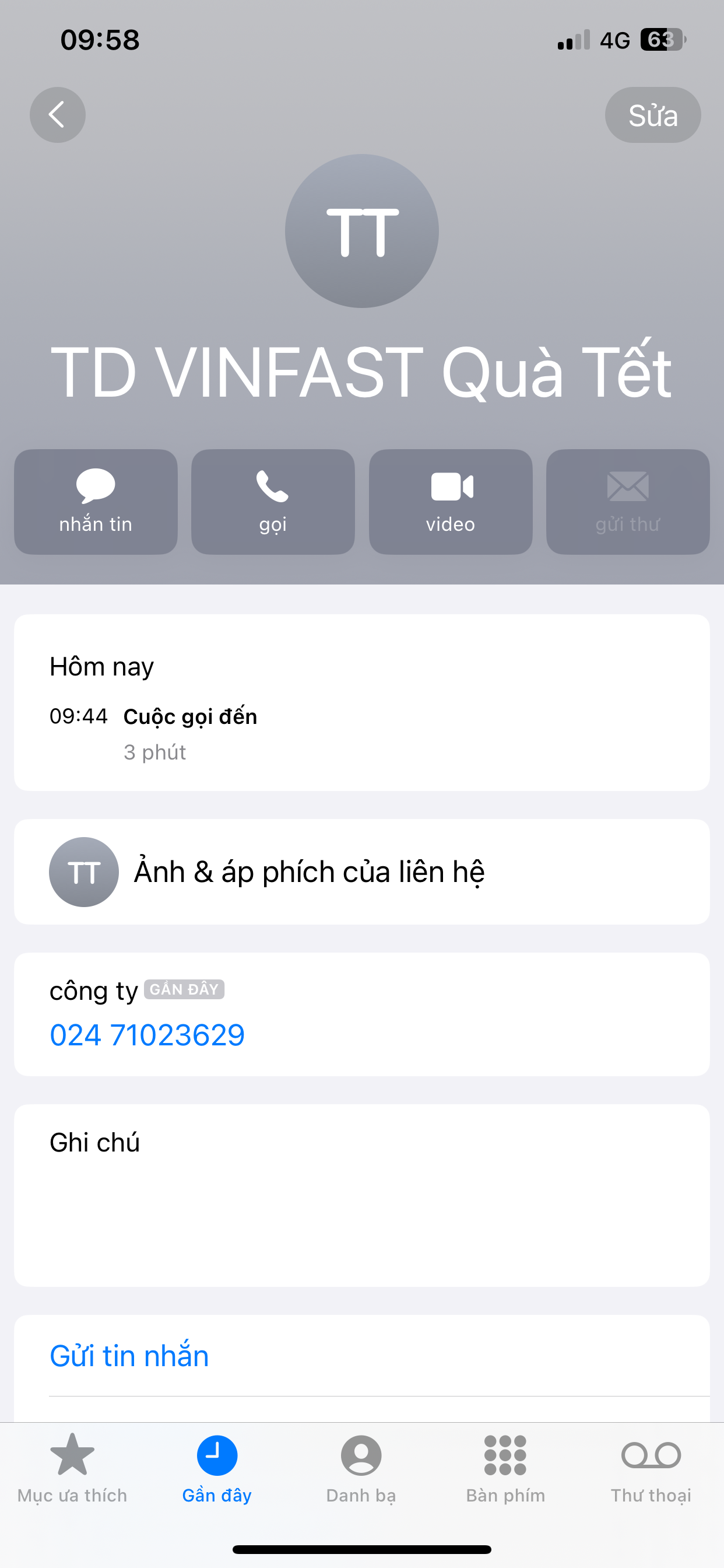The image size is (724, 1568).
Task: Tap the nhắn tin message button
Action: click(96, 502)
